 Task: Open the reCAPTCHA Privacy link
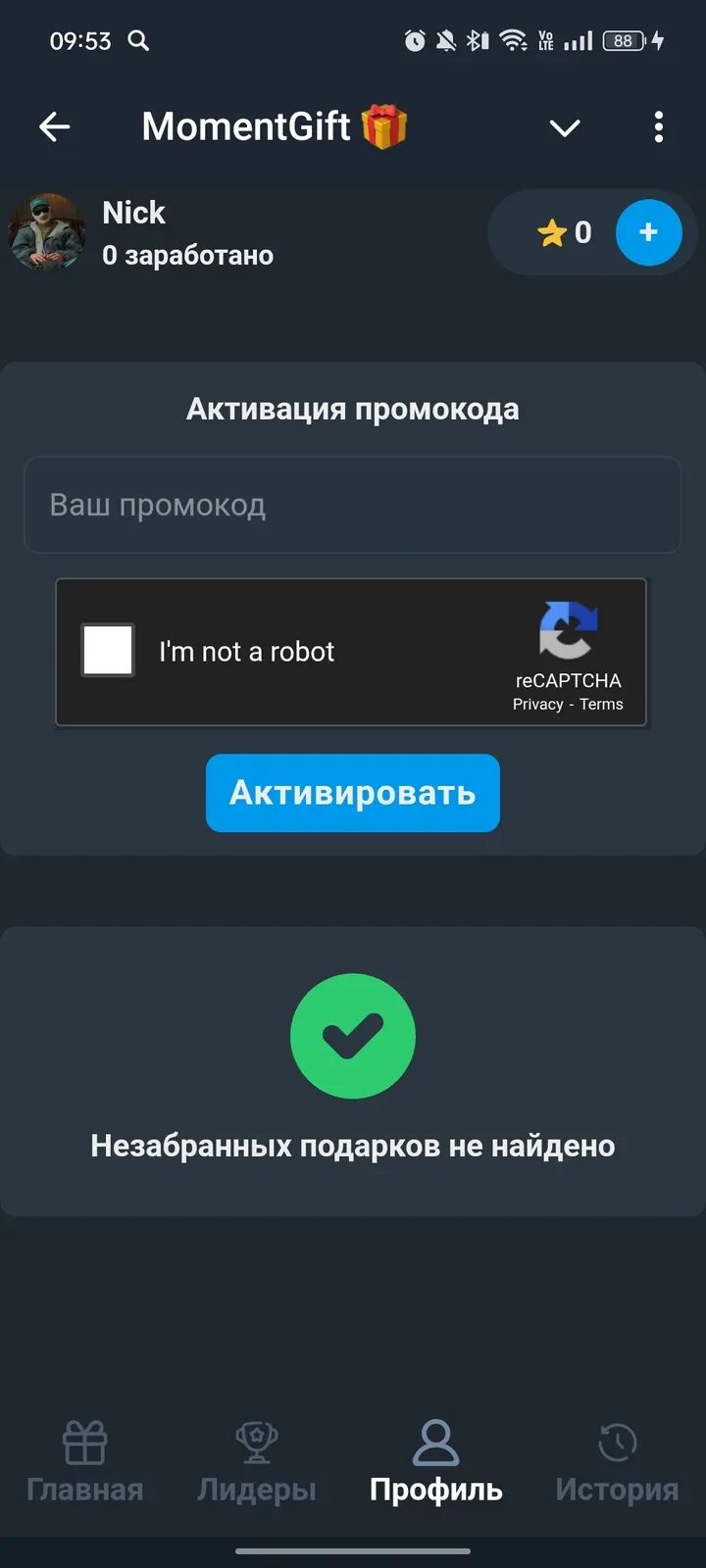[x=537, y=705]
